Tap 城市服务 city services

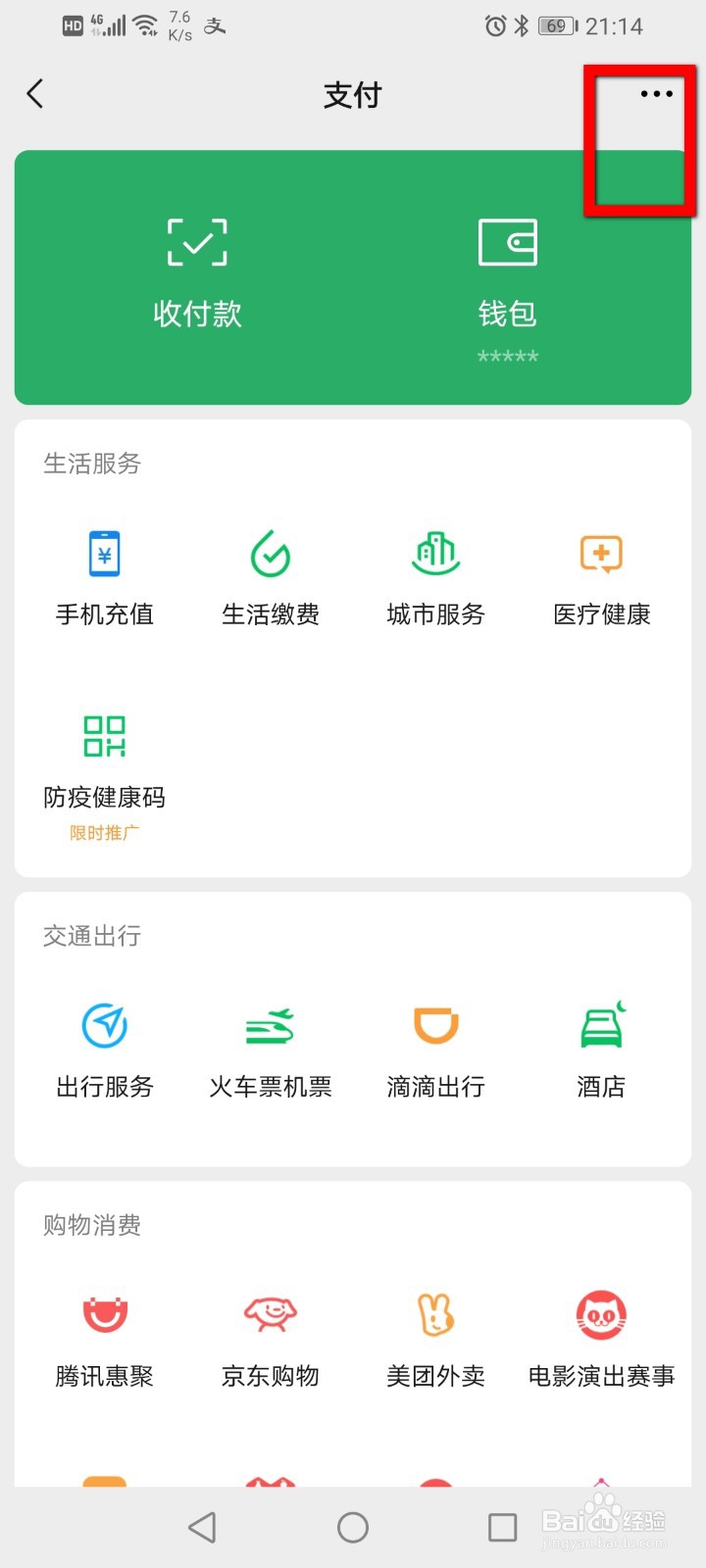pyautogui.click(x=436, y=577)
